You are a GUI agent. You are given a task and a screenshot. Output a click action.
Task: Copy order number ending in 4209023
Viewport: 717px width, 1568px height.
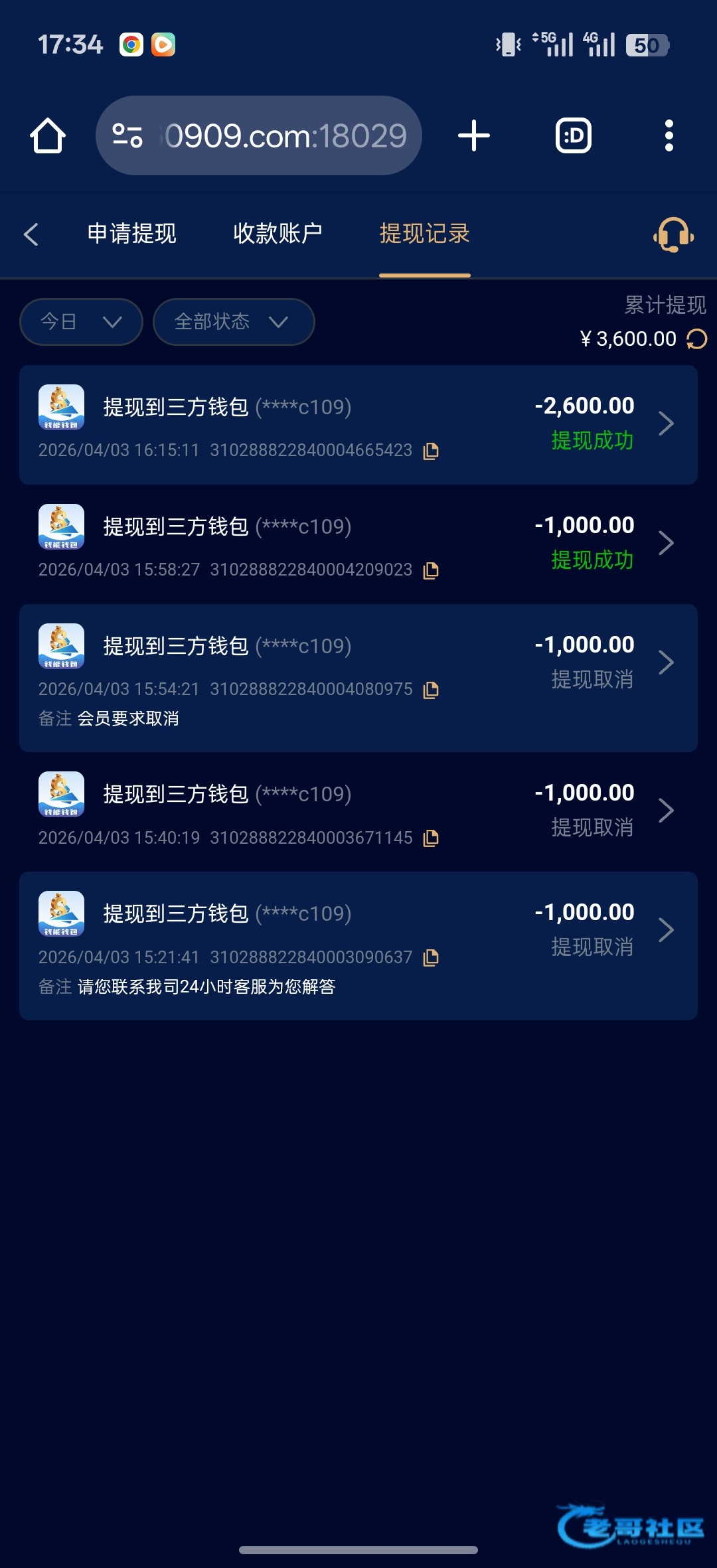pyautogui.click(x=431, y=570)
